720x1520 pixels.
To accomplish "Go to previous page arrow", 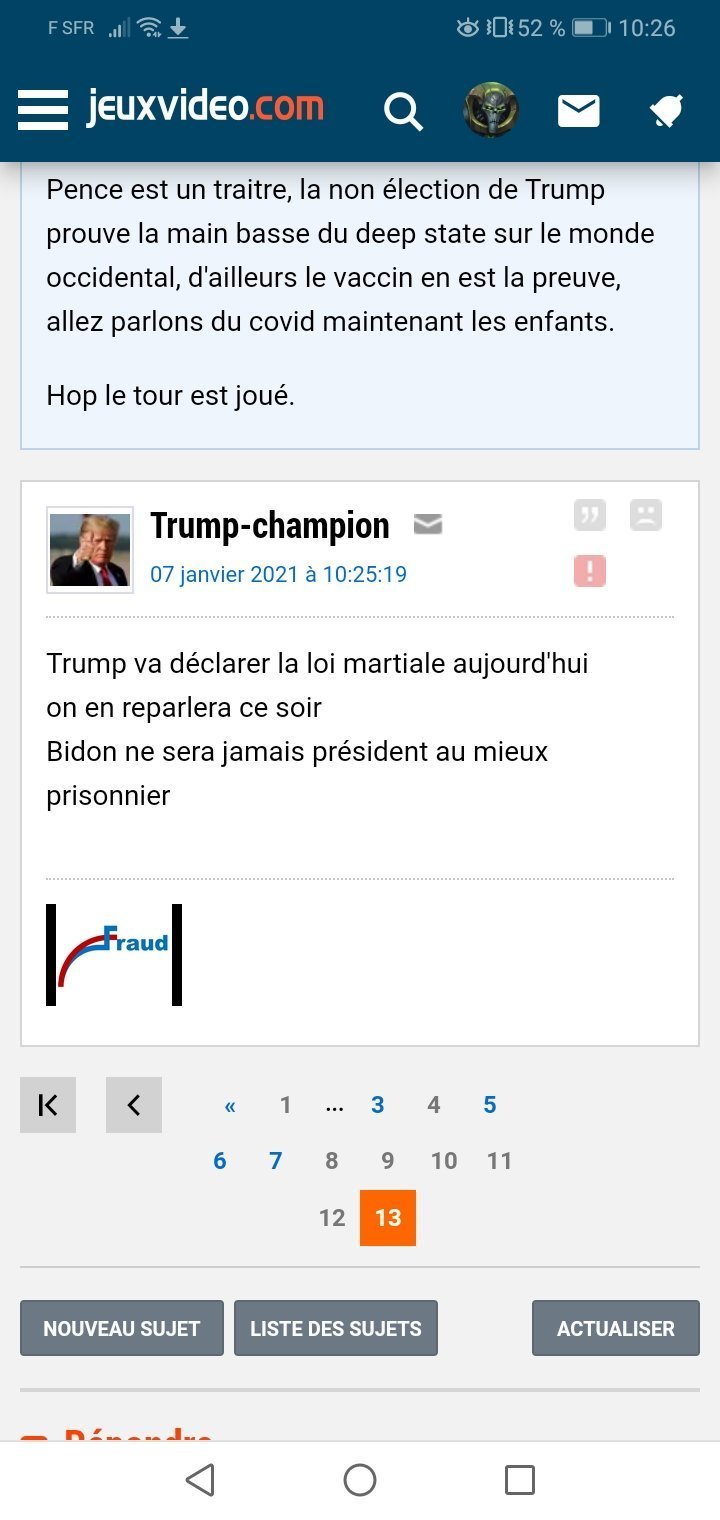I will point(134,1105).
